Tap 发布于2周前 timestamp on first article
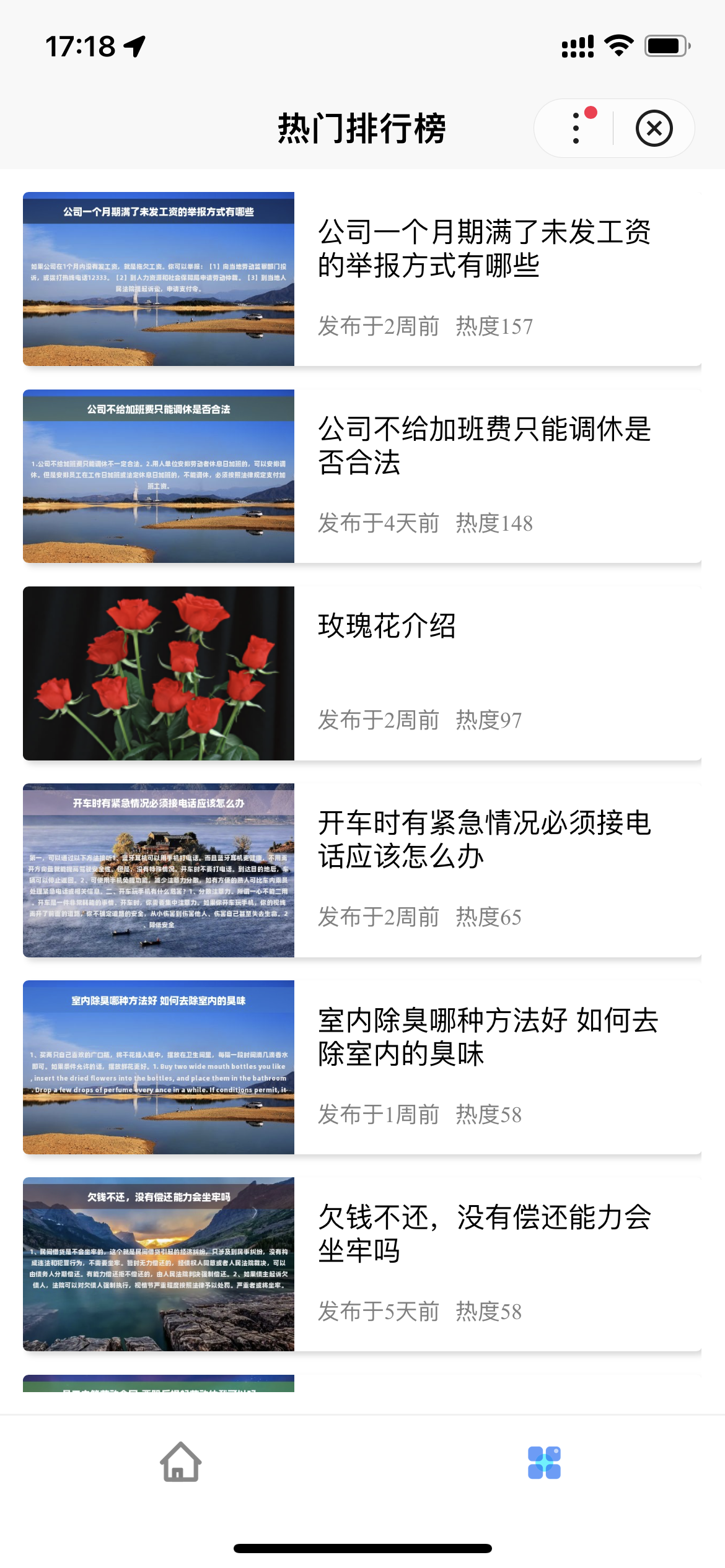725x1568 pixels. (379, 326)
